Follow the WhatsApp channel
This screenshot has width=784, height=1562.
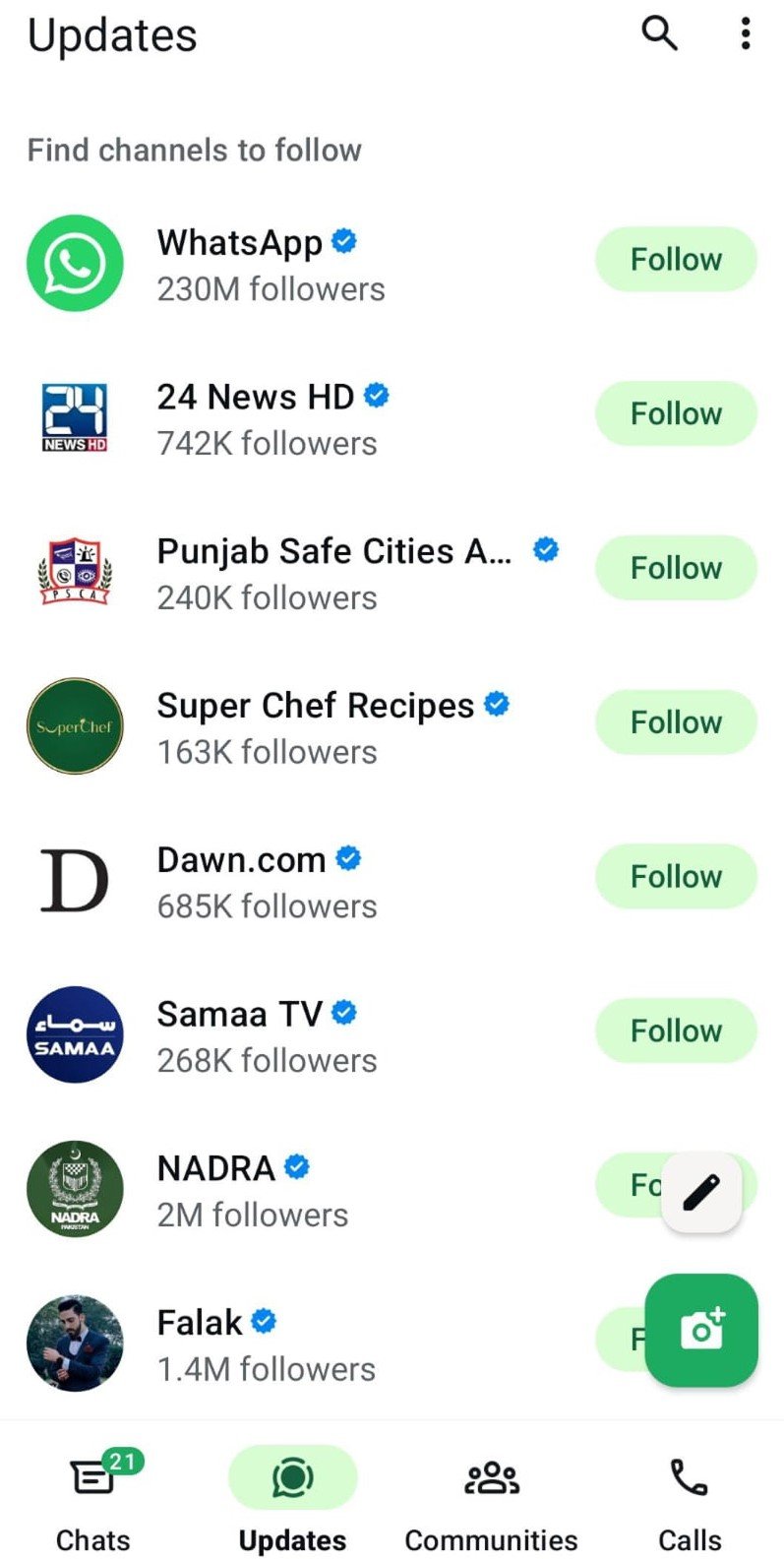[676, 259]
